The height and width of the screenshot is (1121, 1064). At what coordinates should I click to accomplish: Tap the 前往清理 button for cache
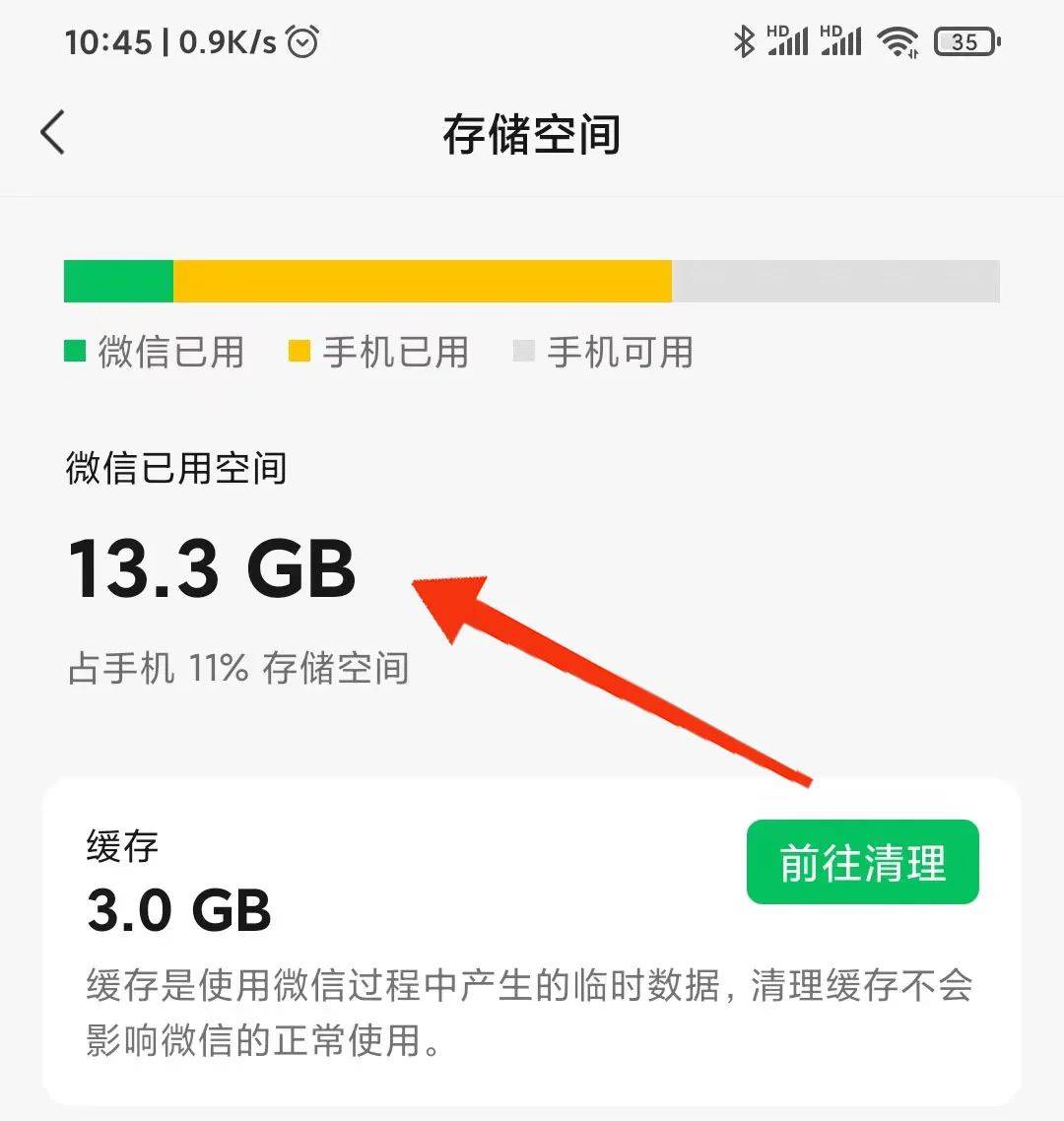point(862,862)
